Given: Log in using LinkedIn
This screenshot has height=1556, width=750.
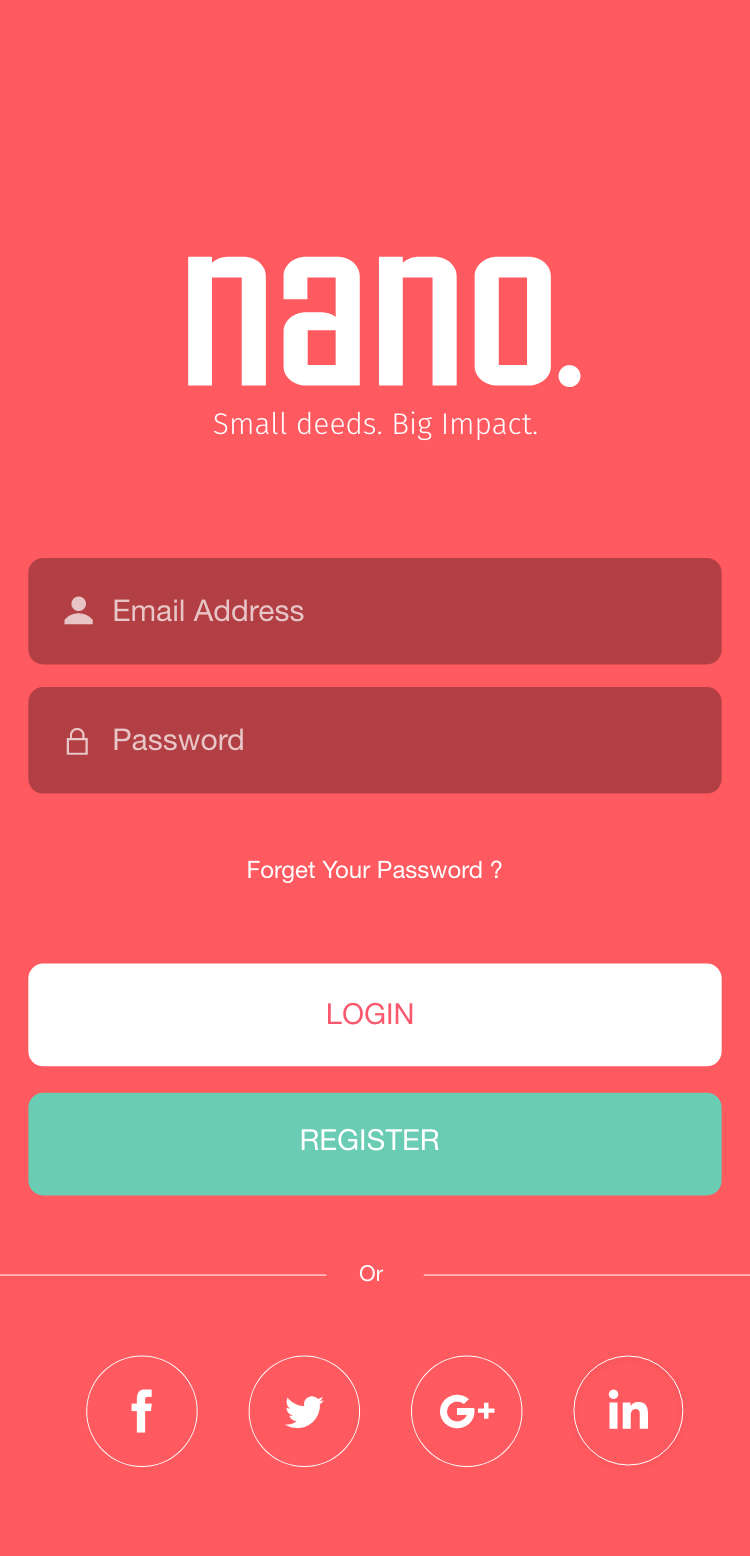Looking at the screenshot, I should point(628,1411).
